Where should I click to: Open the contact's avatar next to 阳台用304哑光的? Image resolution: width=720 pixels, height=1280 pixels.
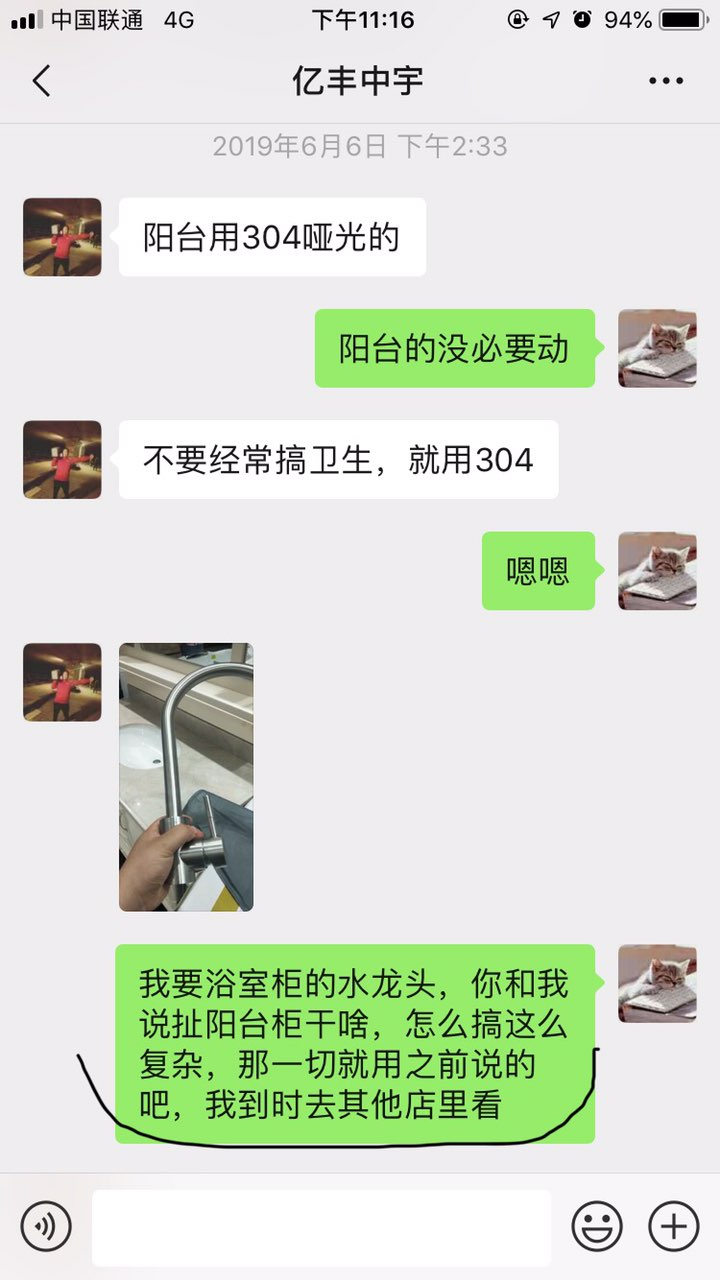click(62, 237)
